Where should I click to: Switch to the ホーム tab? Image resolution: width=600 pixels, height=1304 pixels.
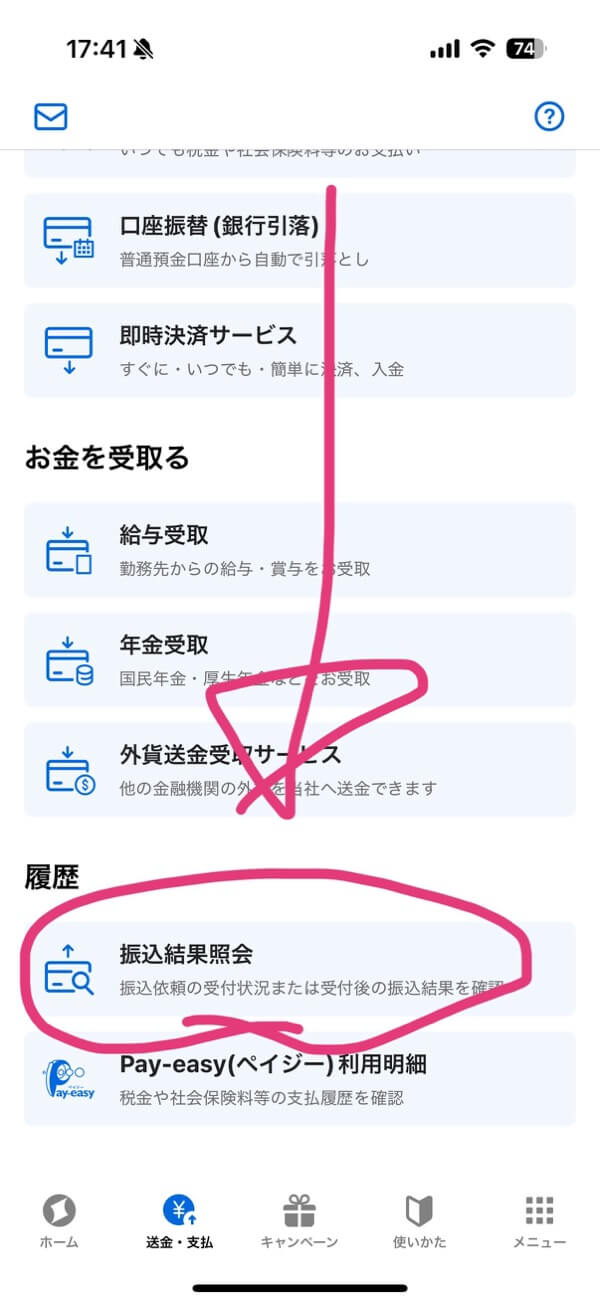tap(59, 1222)
